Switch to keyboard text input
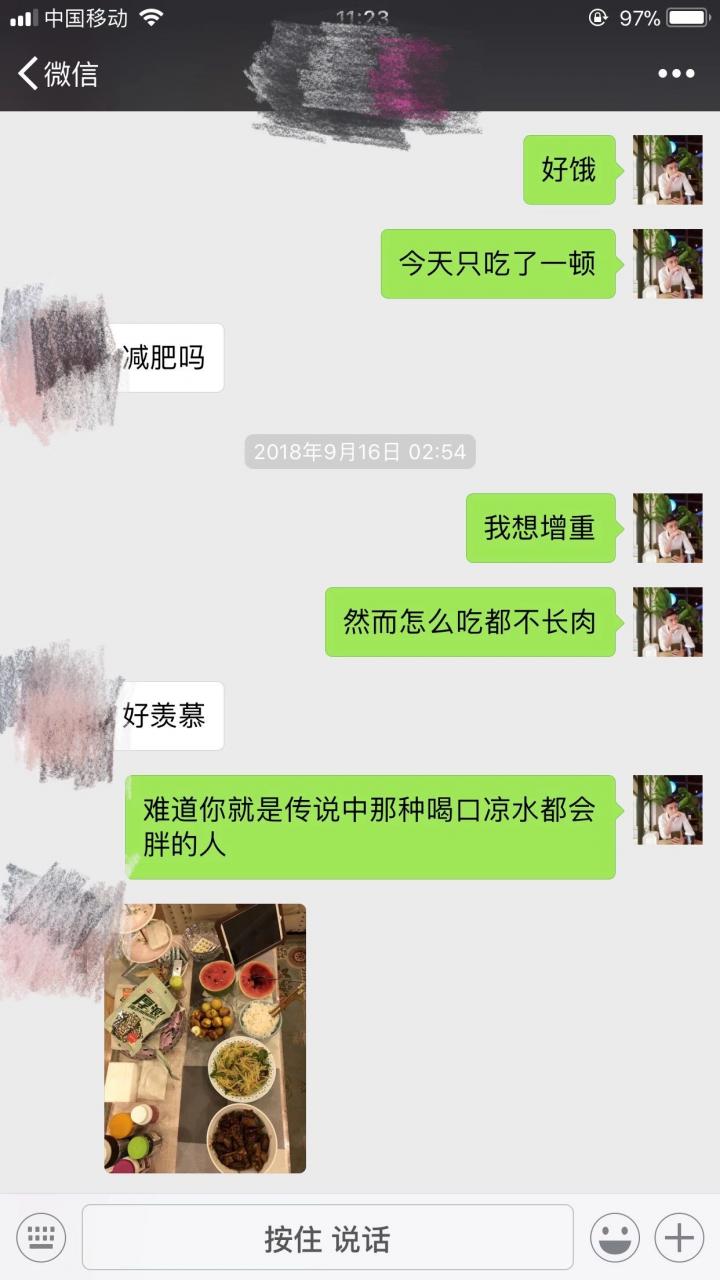Image resolution: width=720 pixels, height=1280 pixels. (x=41, y=1238)
